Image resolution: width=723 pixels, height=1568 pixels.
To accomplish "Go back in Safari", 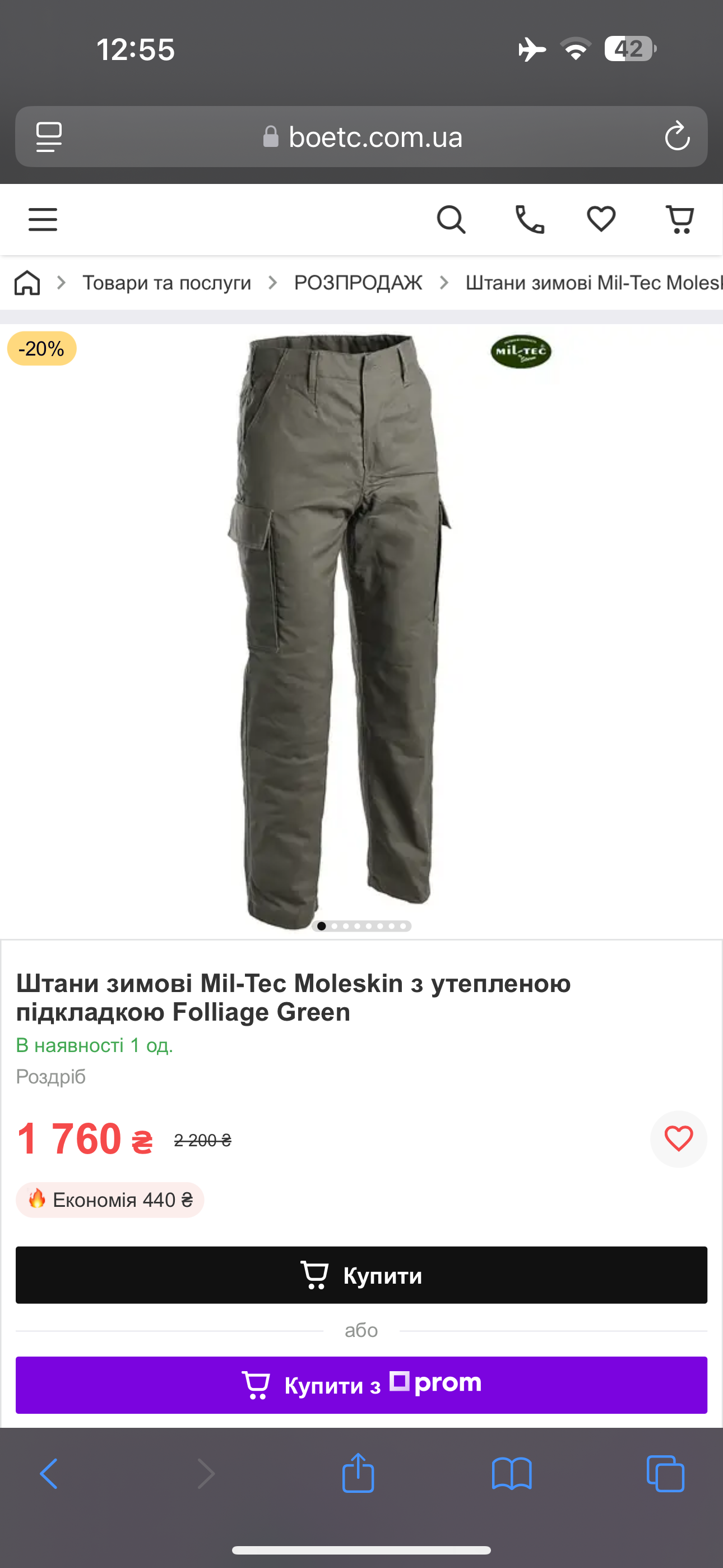I will (49, 1474).
